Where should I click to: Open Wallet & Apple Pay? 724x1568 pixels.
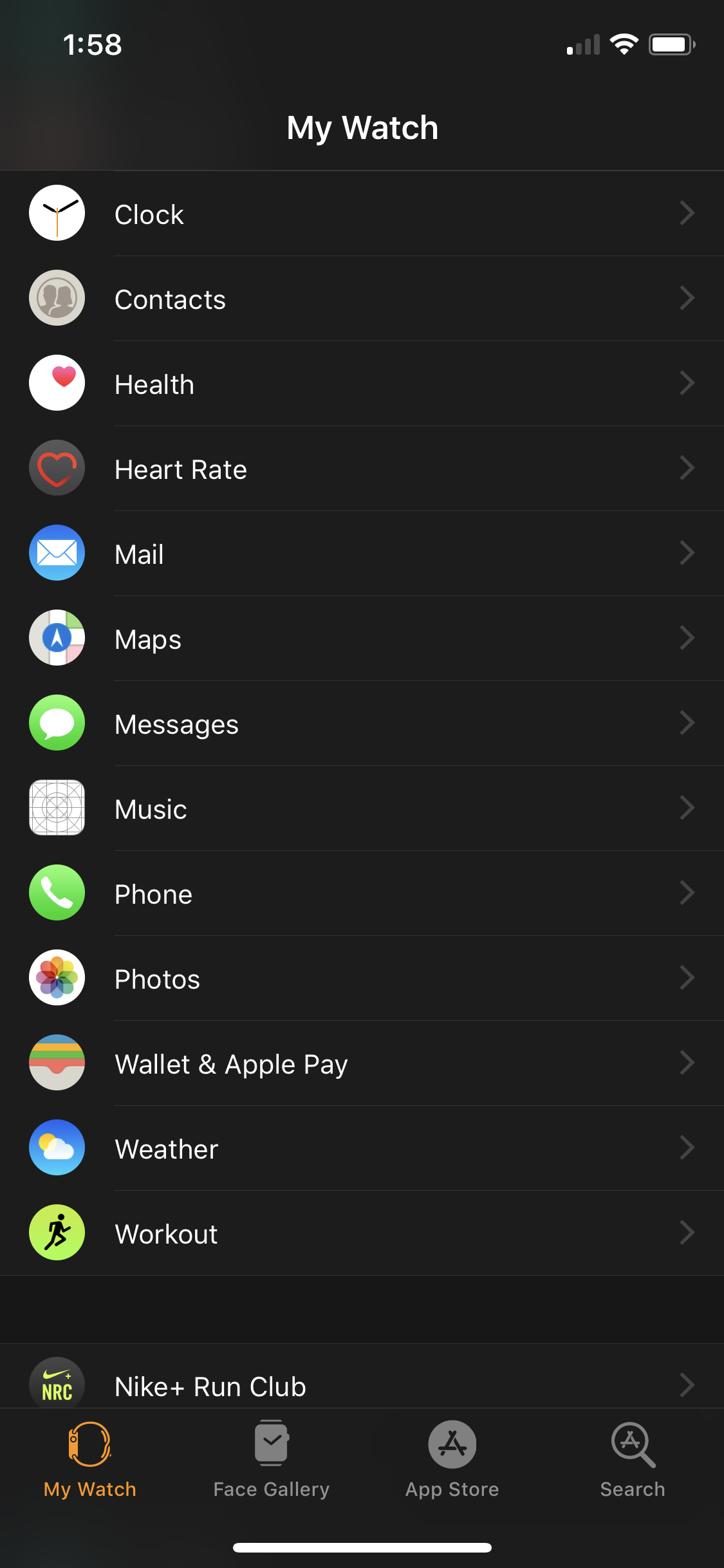pos(362,1063)
